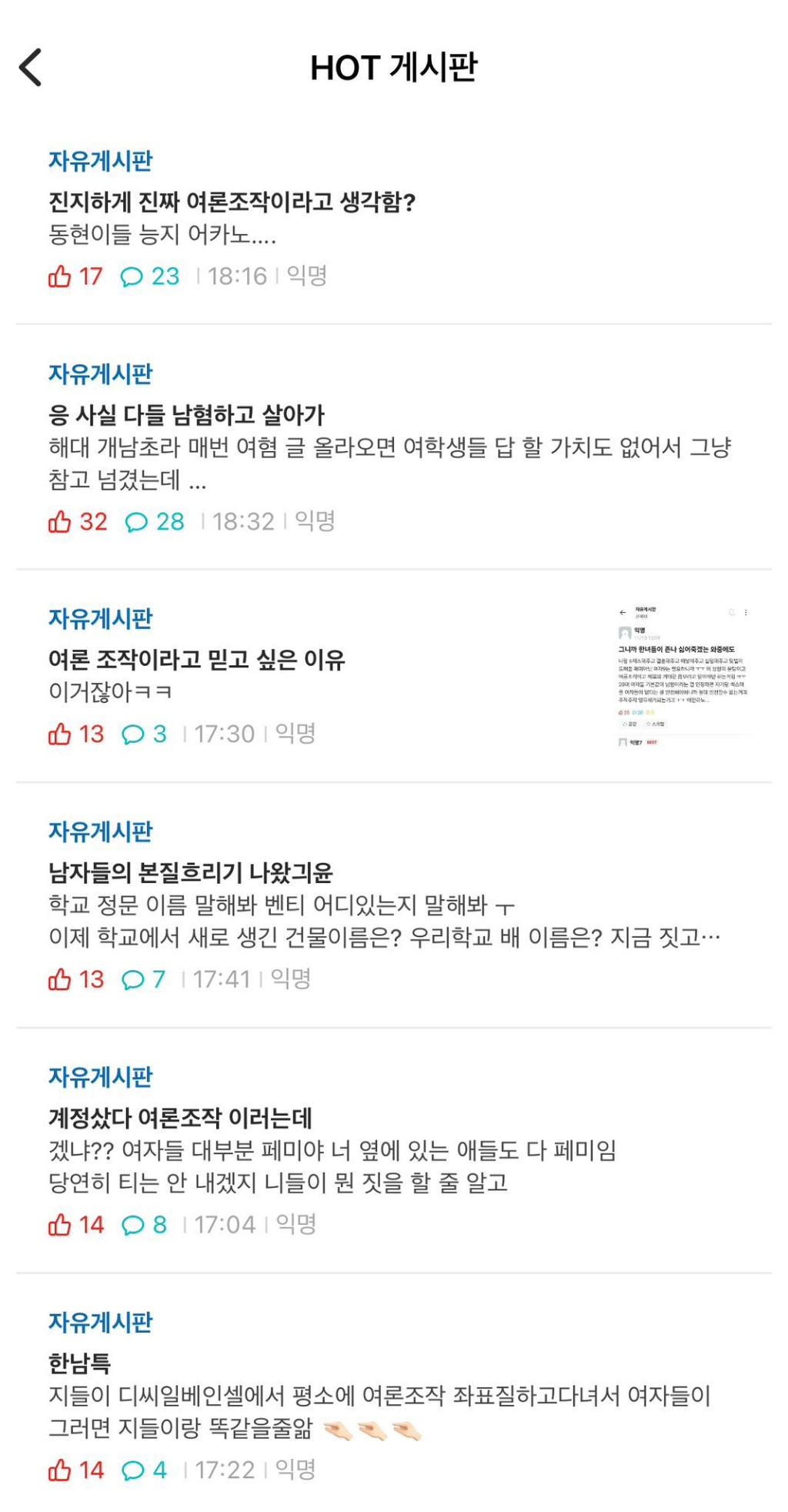Image resolution: width=788 pixels, height=1512 pixels.
Task: Open the post titled '한남특'
Action: 80,1363
